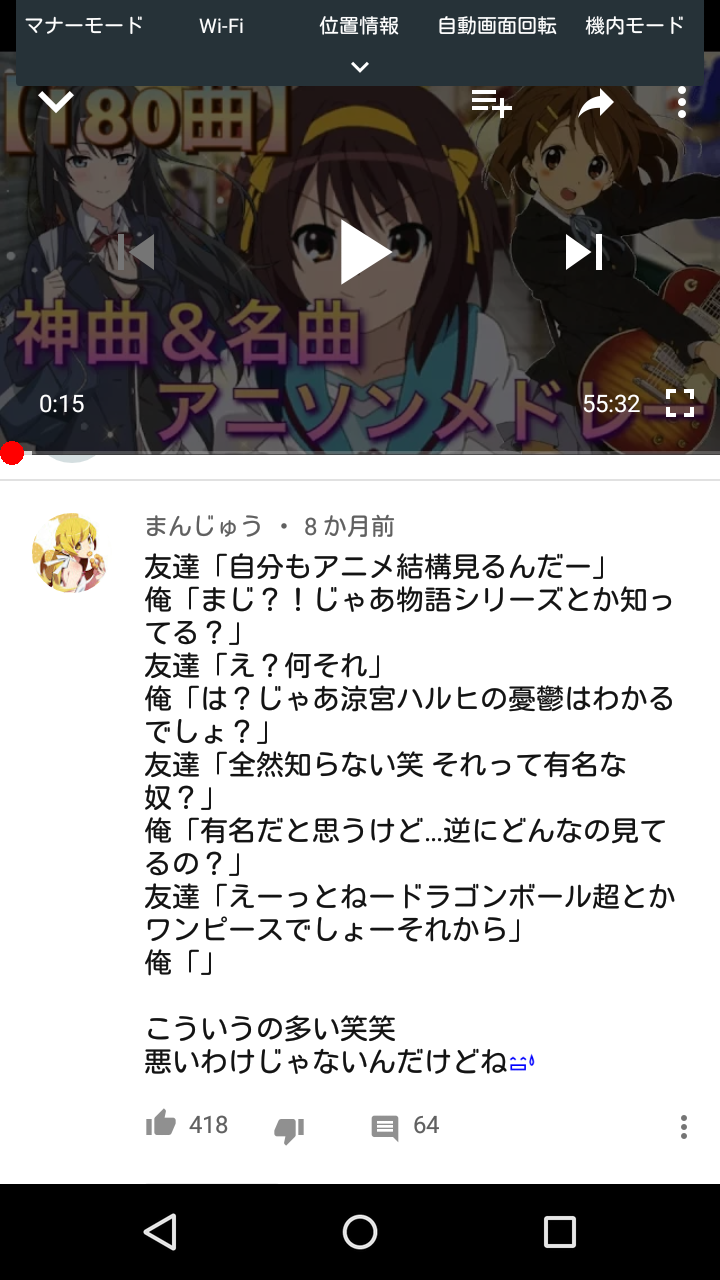Go to the previous video
This screenshot has width=720, height=1280.
[136, 252]
